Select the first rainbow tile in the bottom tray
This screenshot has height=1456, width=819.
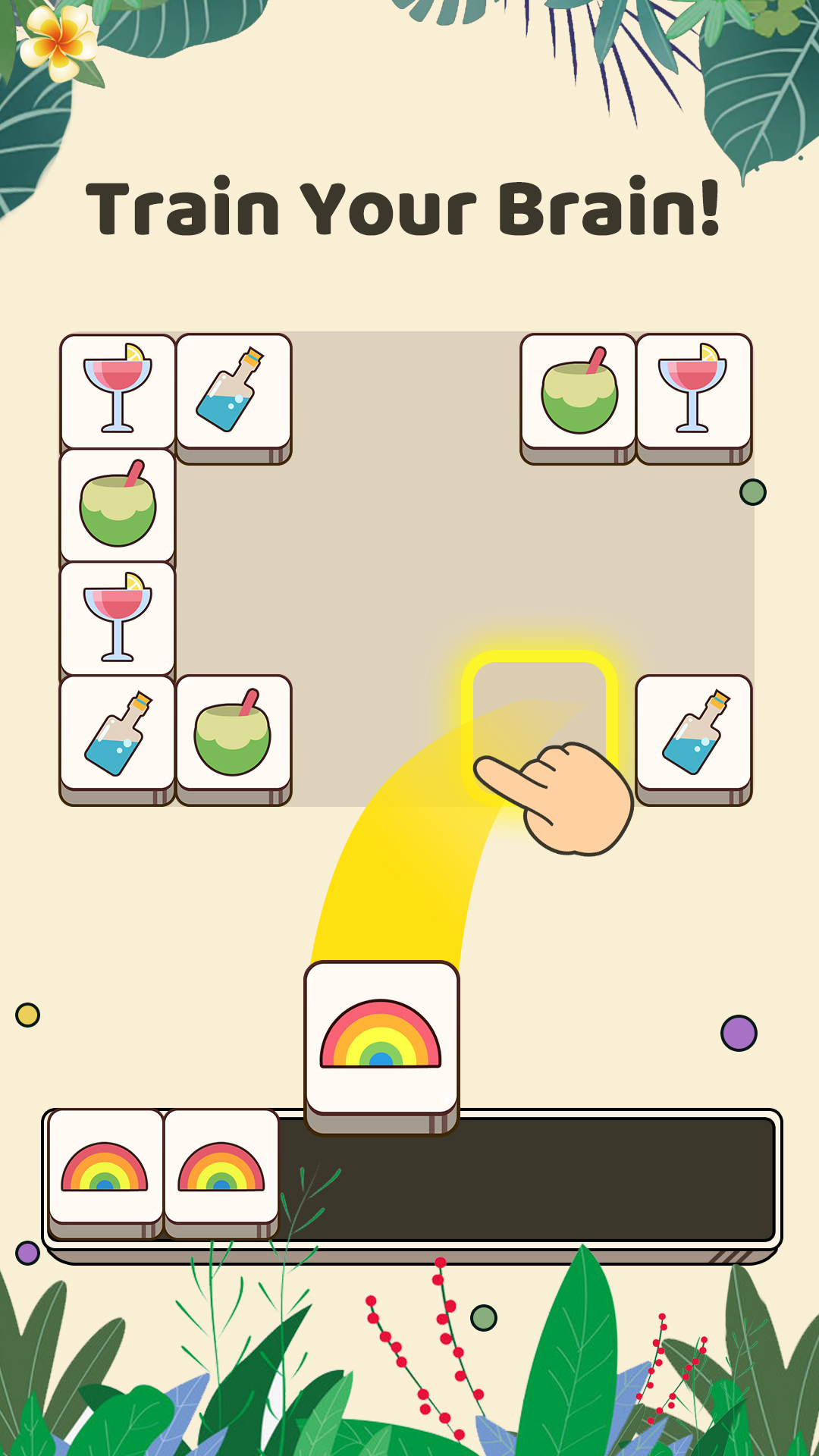(x=105, y=1162)
